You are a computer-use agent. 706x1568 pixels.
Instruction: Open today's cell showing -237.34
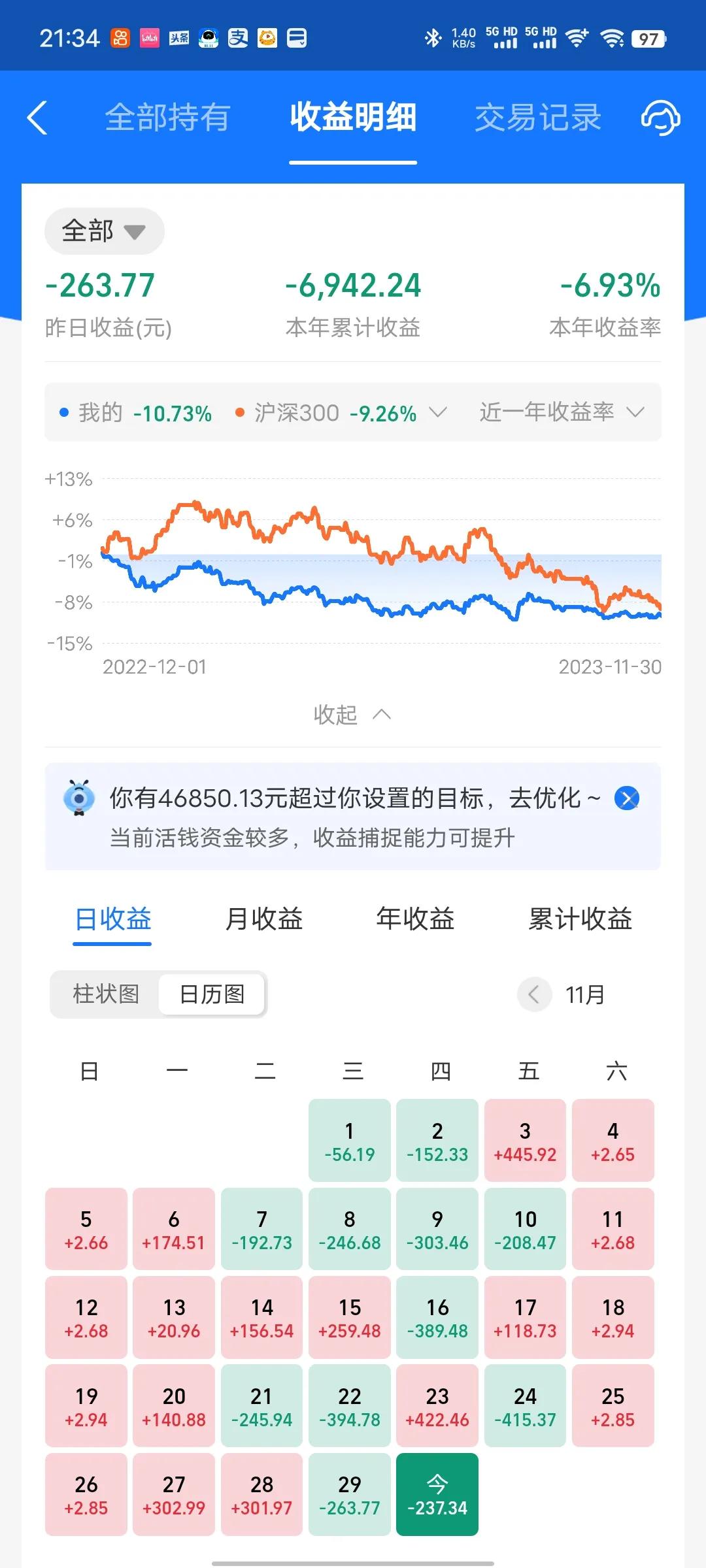(x=437, y=1495)
